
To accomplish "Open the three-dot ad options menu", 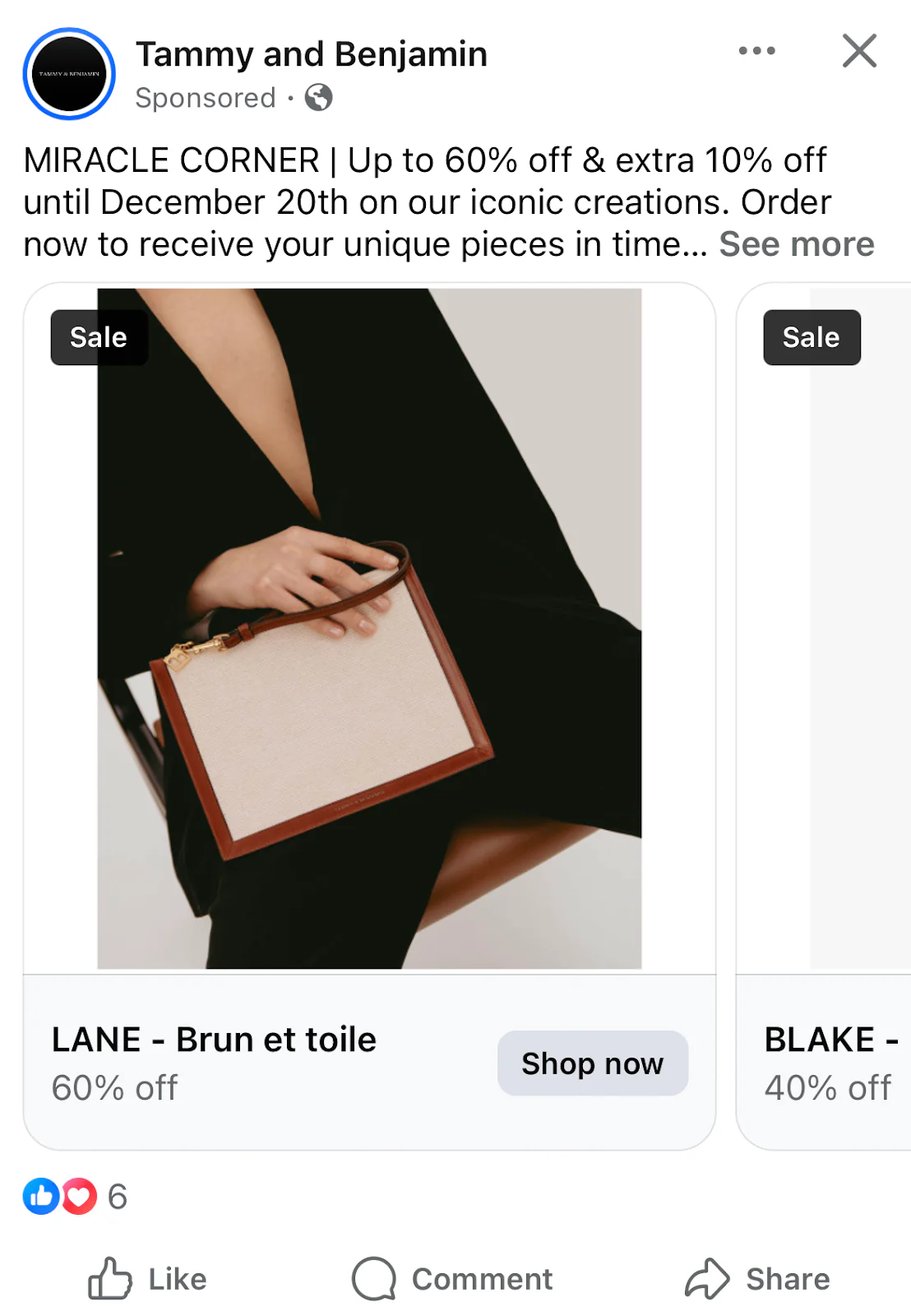I will (x=756, y=50).
